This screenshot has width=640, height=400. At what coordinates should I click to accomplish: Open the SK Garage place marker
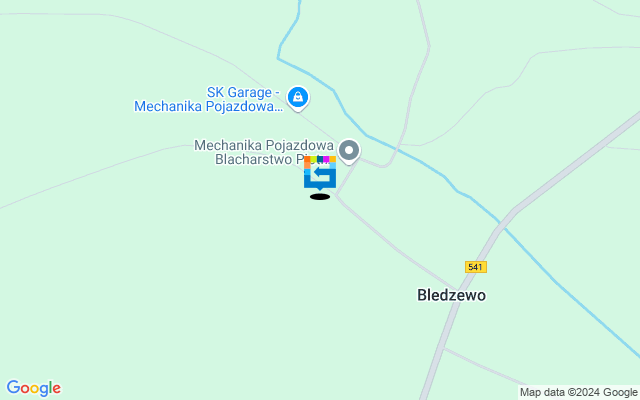click(x=297, y=97)
